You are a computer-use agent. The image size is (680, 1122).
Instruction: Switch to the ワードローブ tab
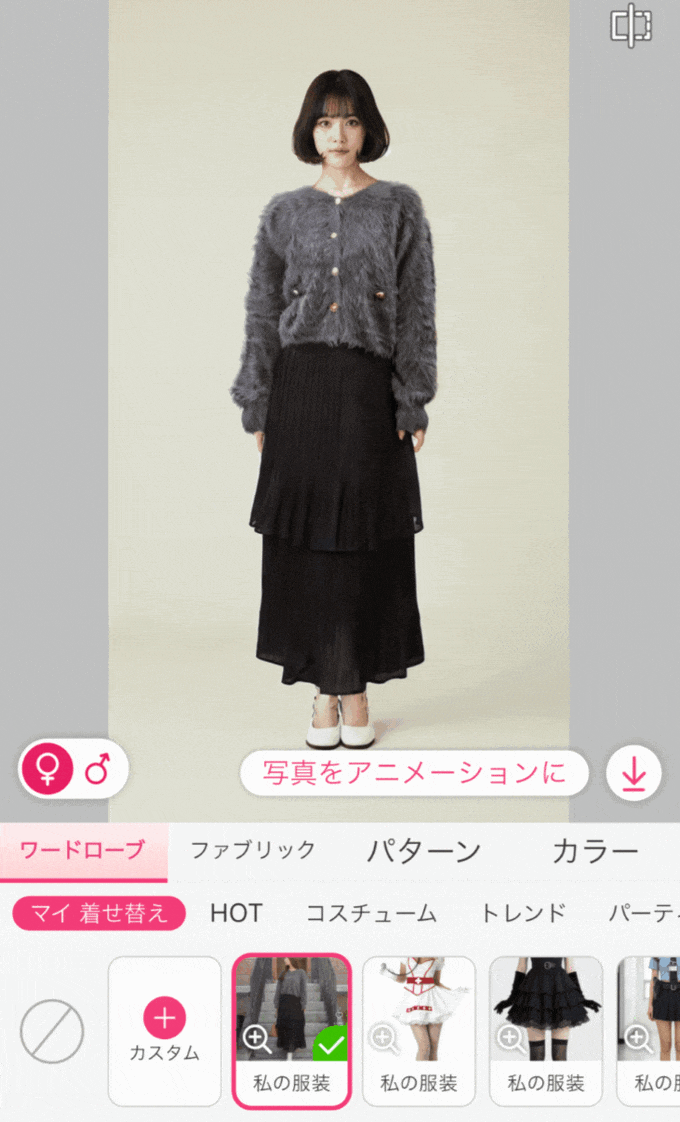83,851
